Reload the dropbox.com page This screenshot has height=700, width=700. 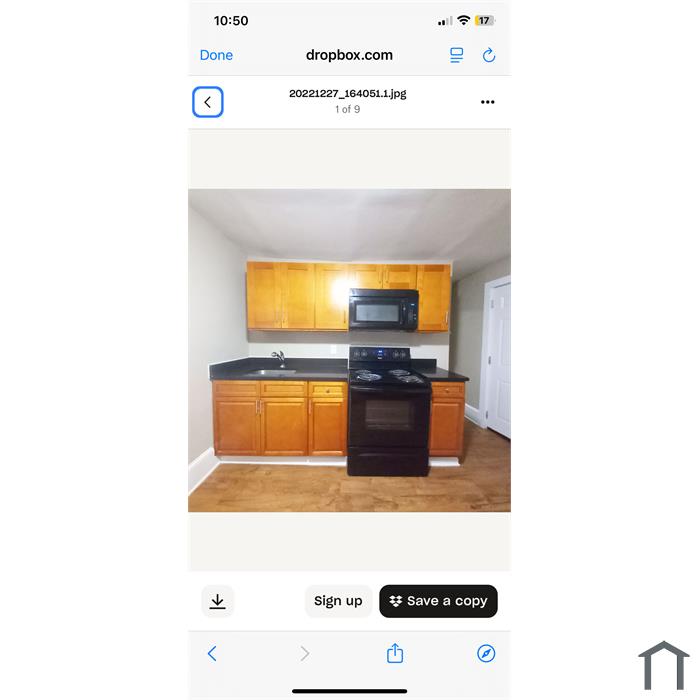click(x=489, y=55)
